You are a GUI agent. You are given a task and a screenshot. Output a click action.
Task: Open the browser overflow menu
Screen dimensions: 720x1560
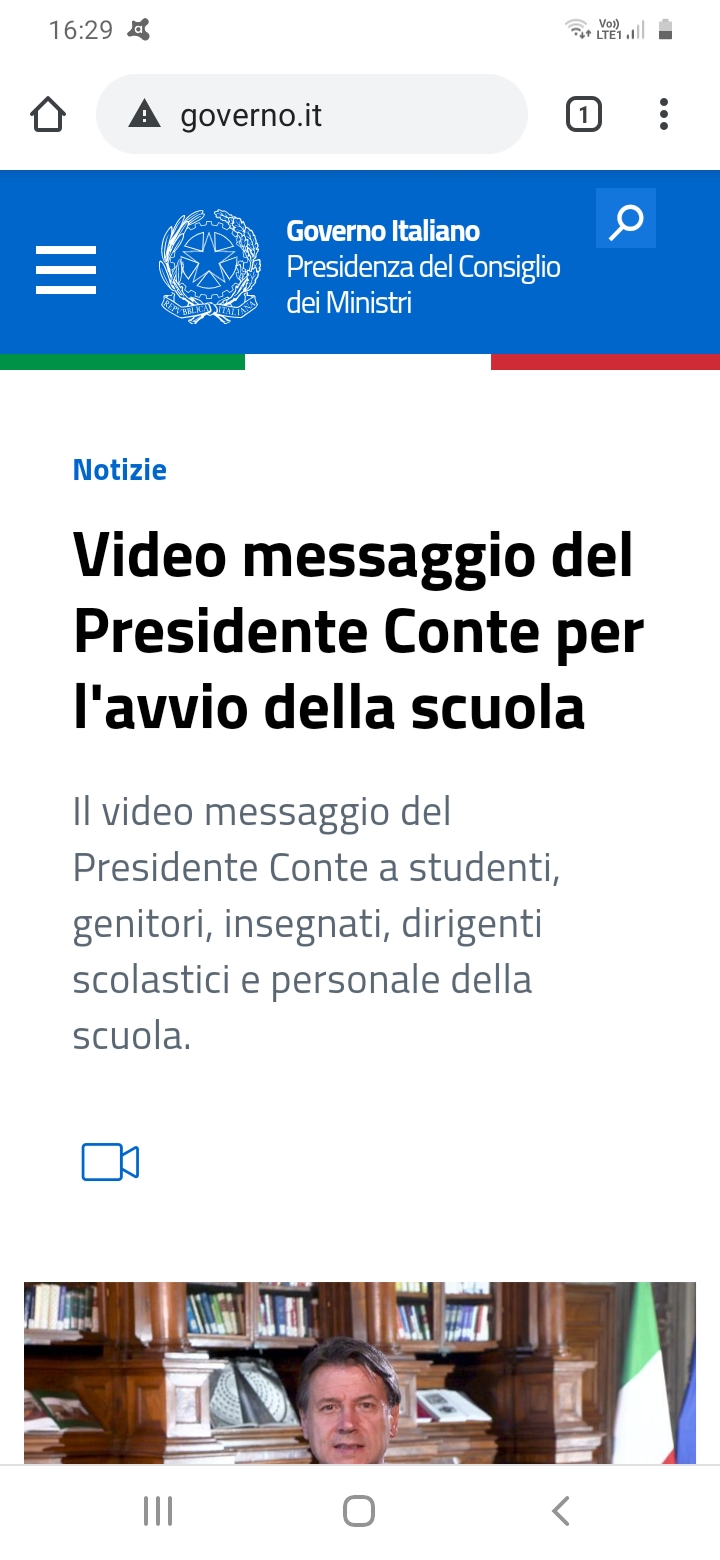click(x=664, y=115)
